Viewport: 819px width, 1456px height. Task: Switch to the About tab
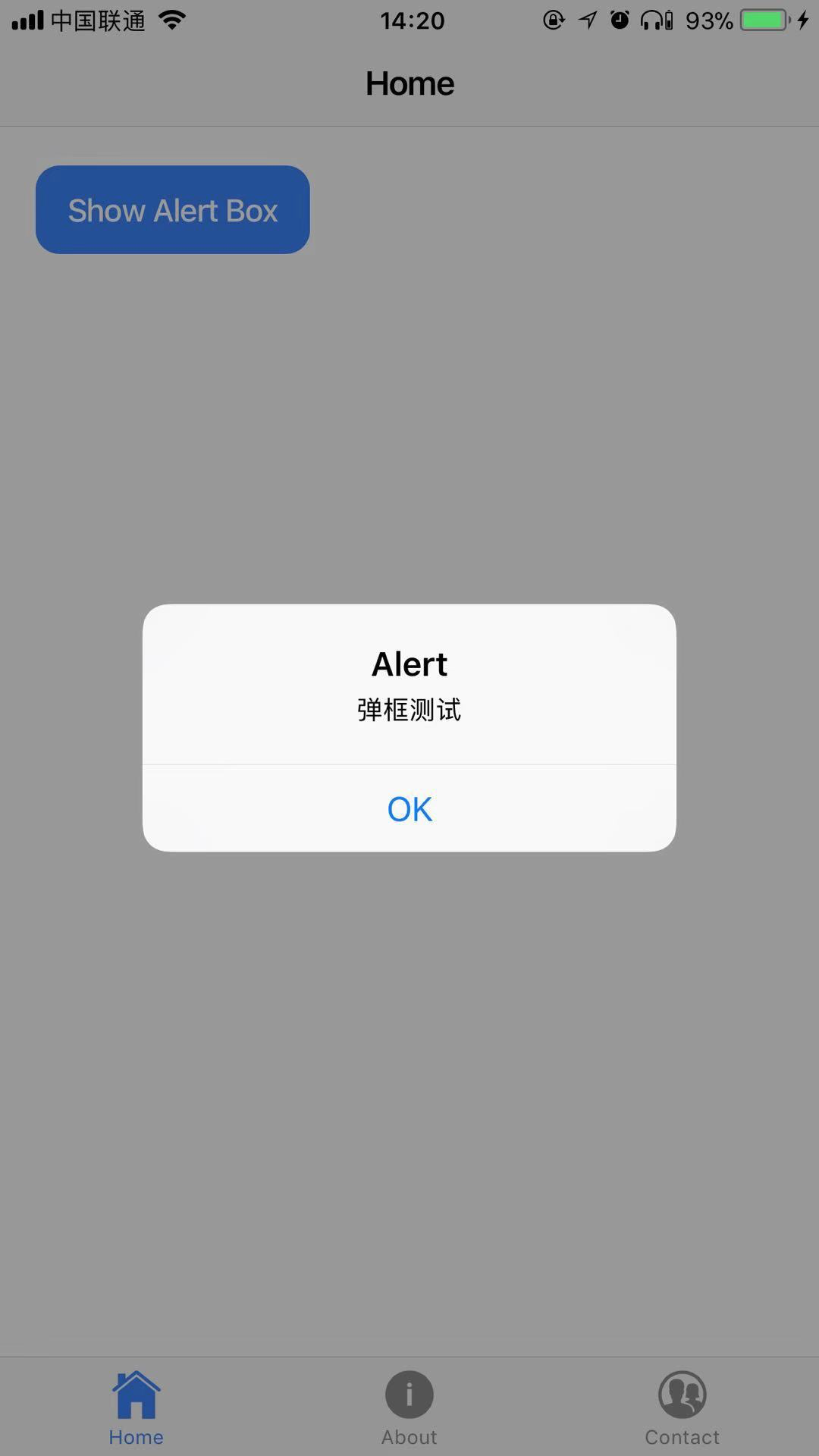pyautogui.click(x=409, y=1407)
